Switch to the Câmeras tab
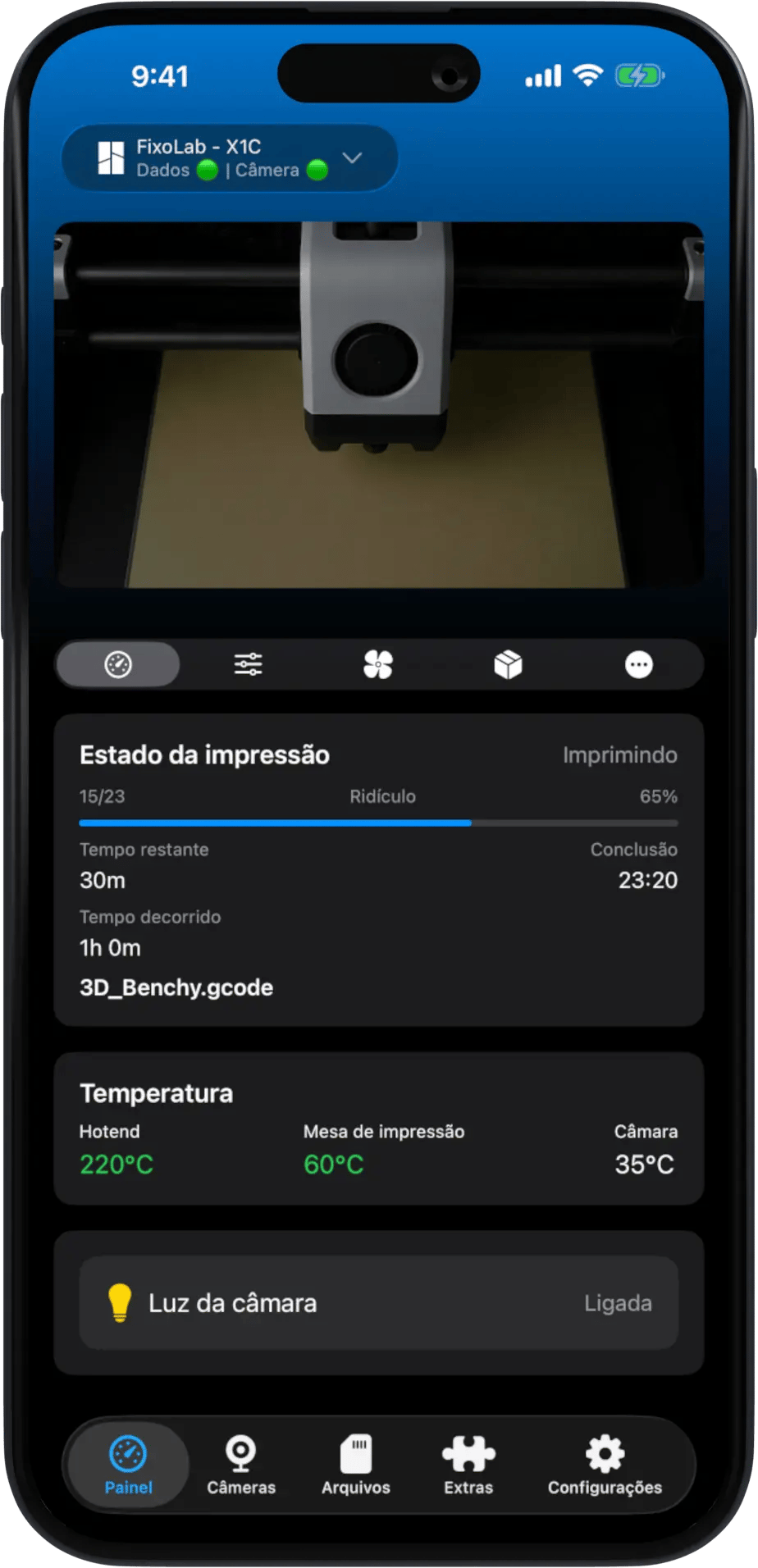 [241, 1465]
